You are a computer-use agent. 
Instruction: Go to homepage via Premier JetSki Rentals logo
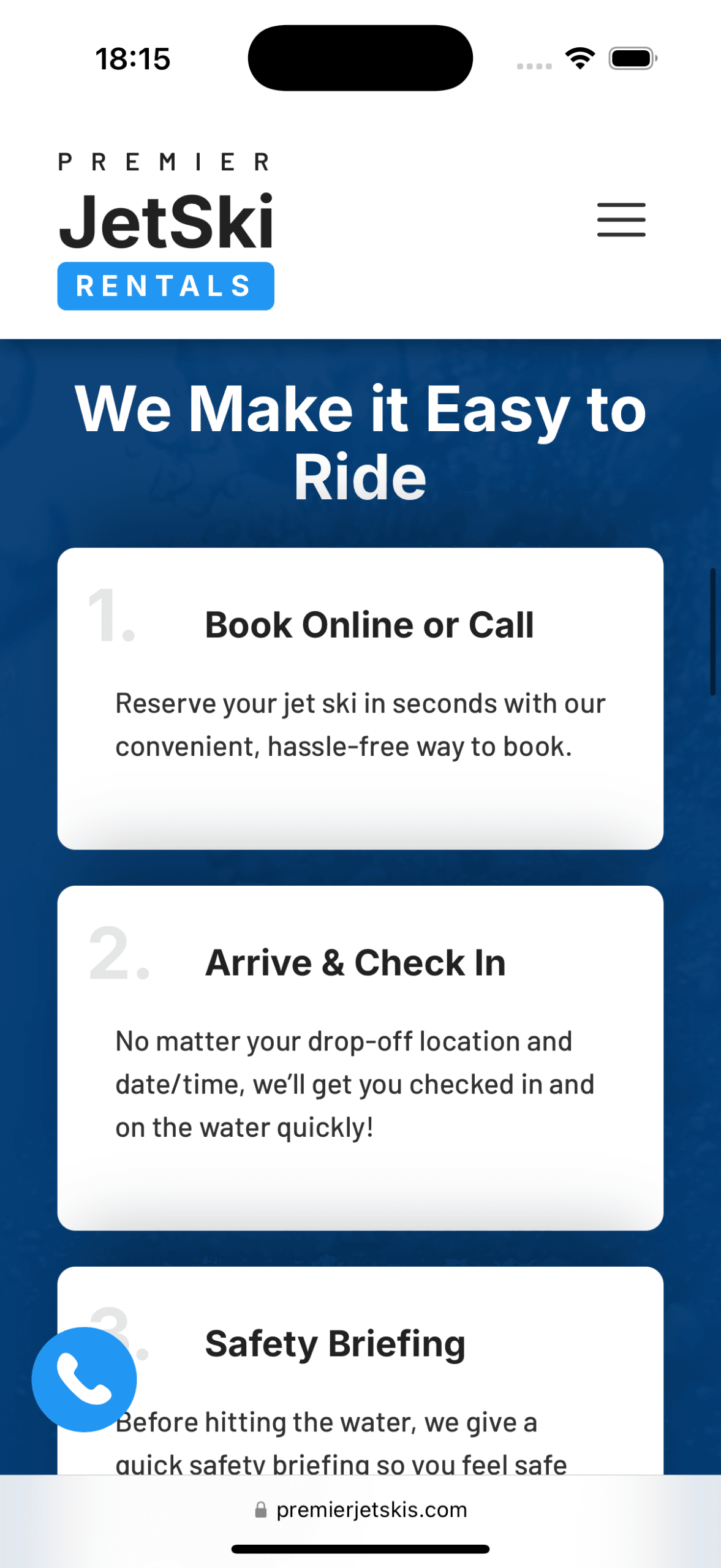pos(166,231)
